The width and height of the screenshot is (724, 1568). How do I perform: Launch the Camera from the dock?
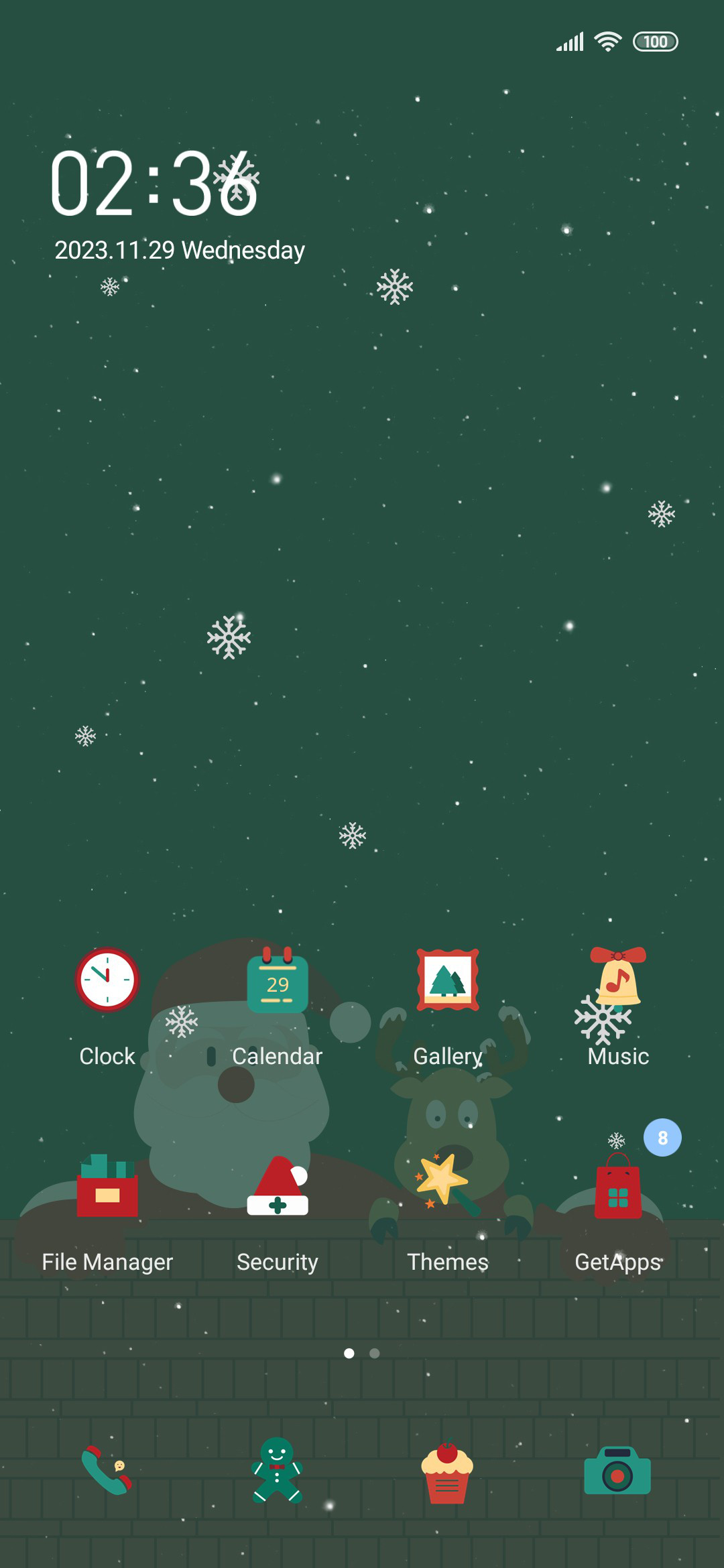click(617, 1471)
